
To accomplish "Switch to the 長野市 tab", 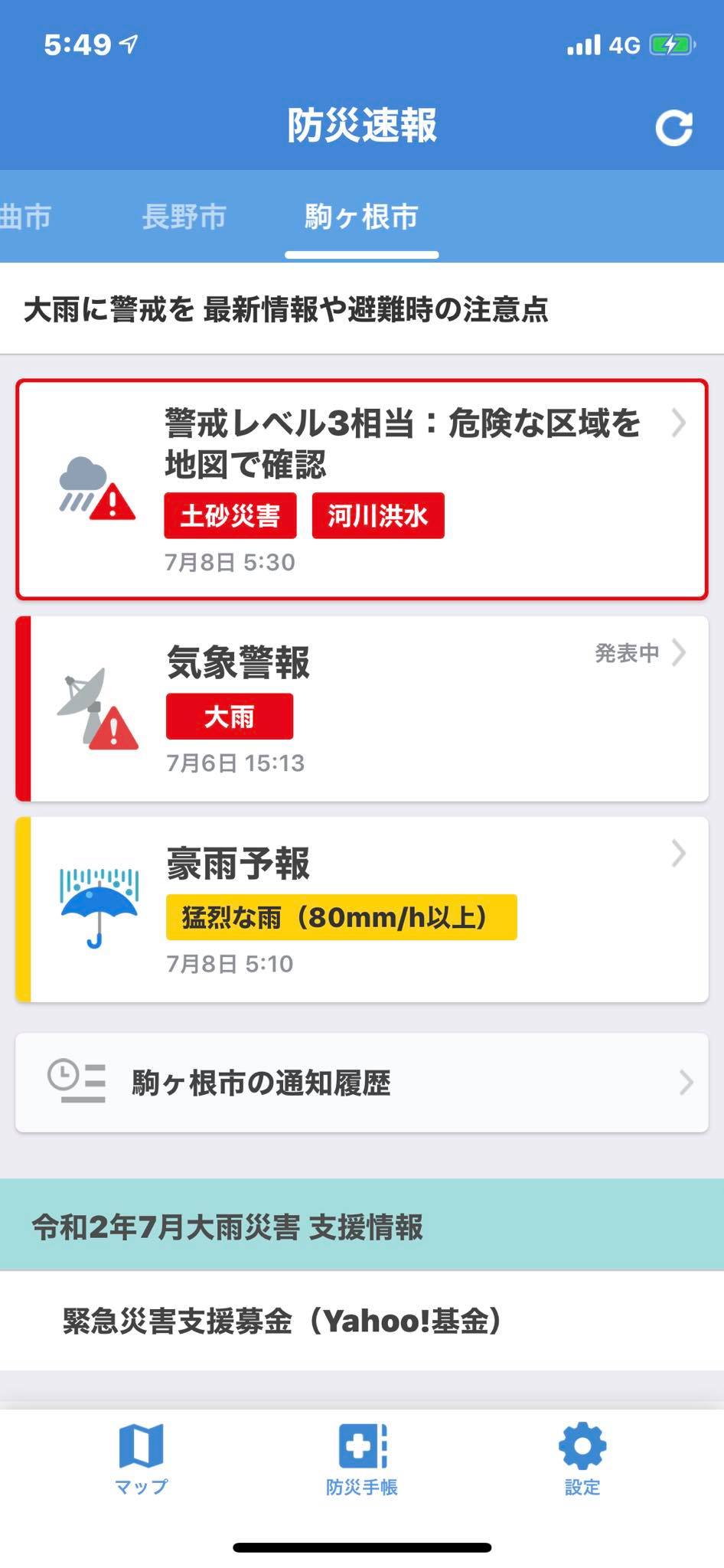I will click(184, 217).
